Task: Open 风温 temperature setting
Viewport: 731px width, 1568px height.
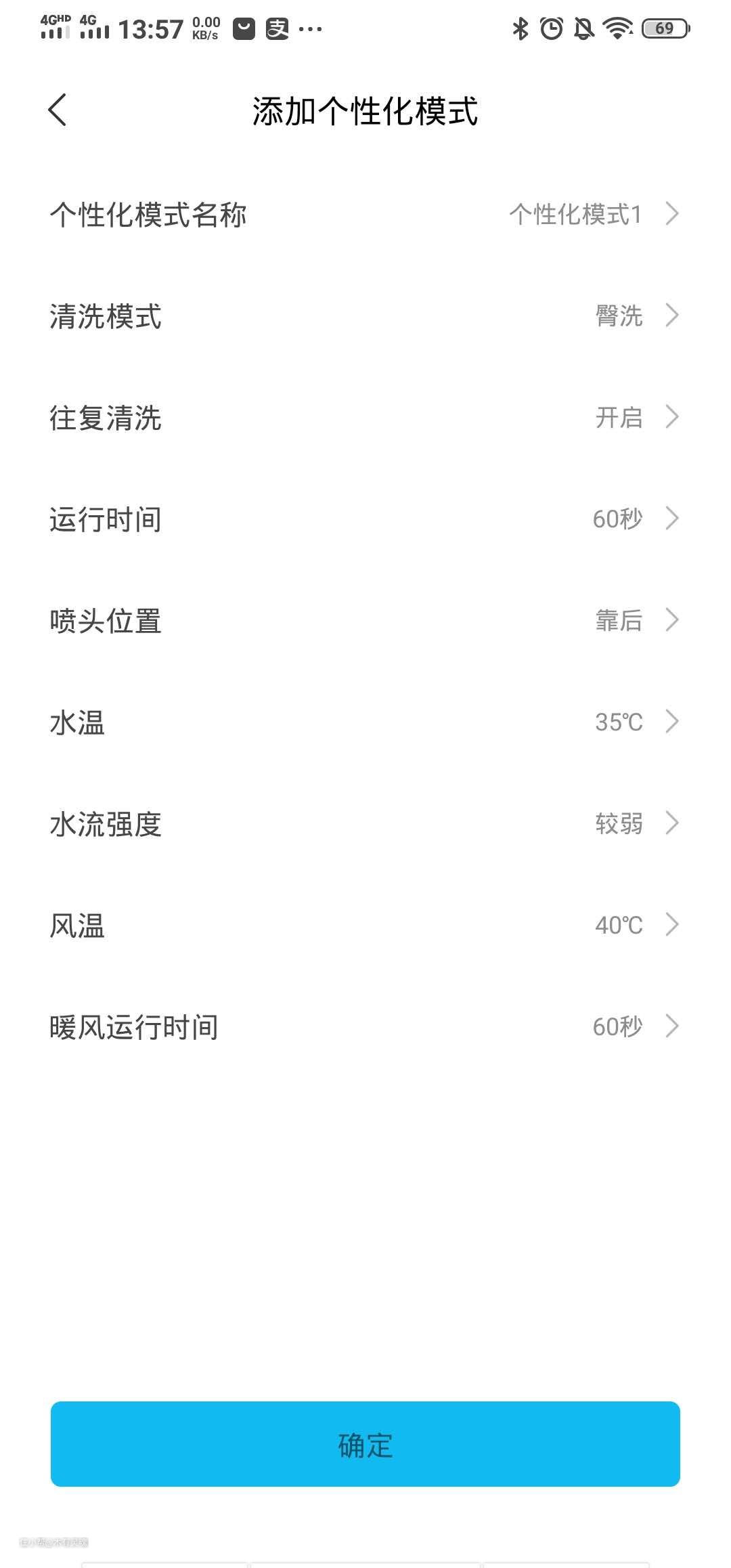Action: [x=365, y=925]
